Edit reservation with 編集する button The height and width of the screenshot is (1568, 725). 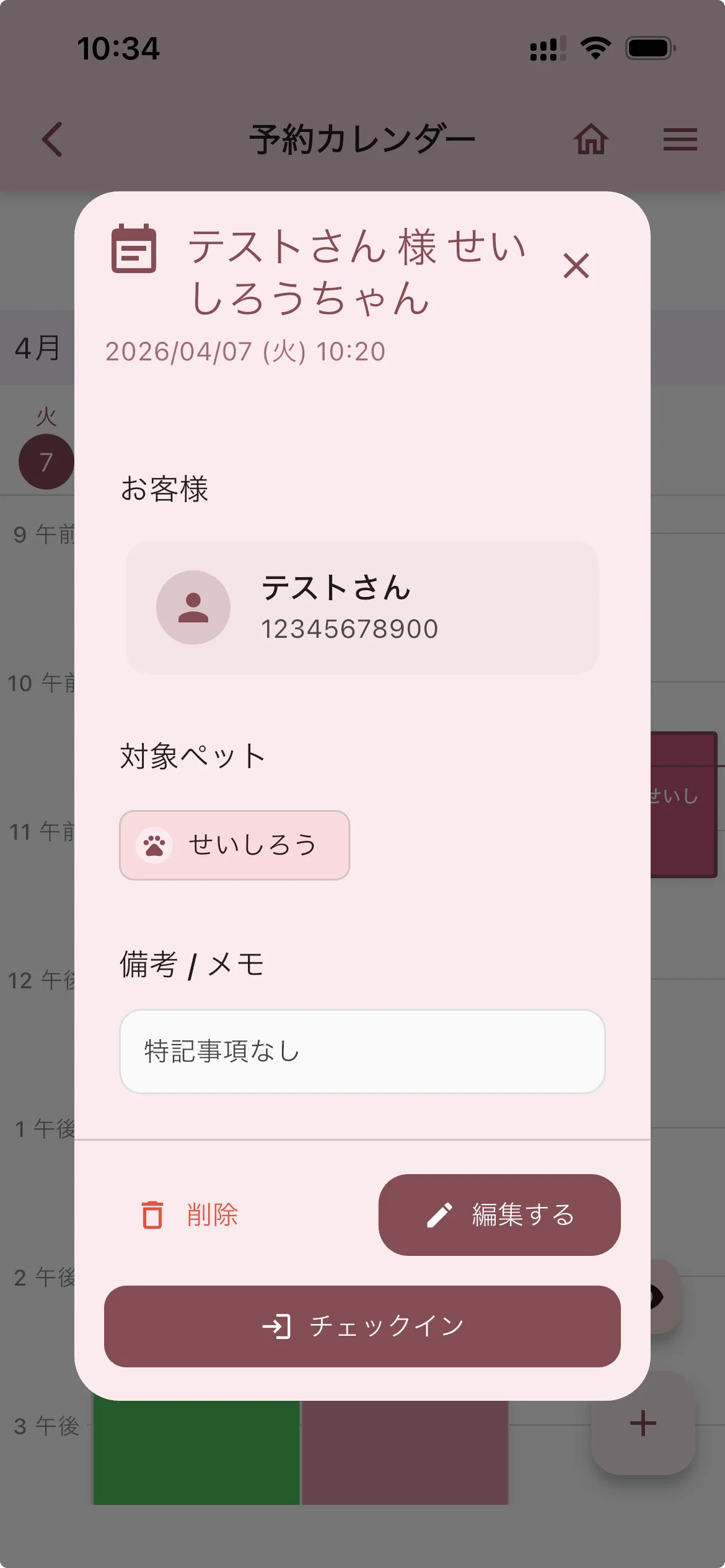tap(499, 1214)
